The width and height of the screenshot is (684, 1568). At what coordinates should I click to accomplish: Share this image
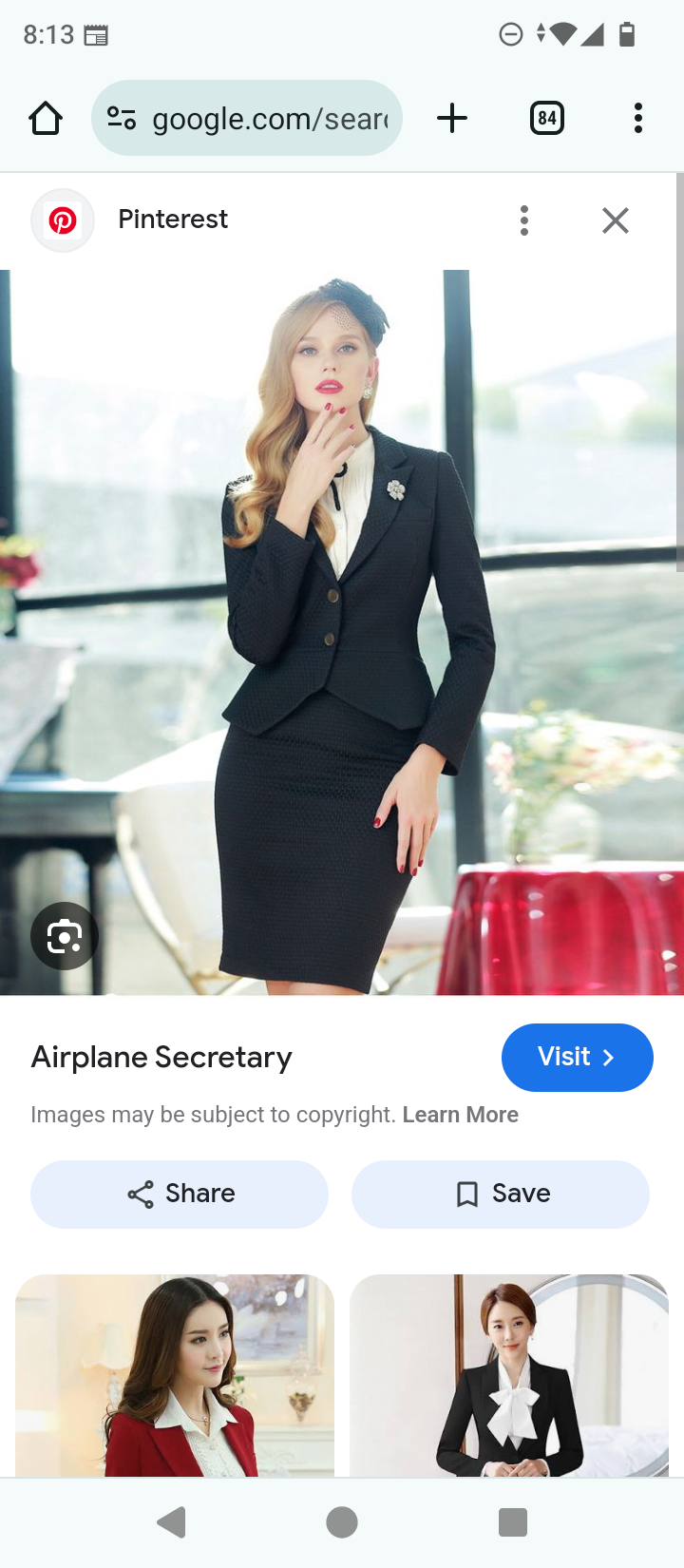[180, 1194]
